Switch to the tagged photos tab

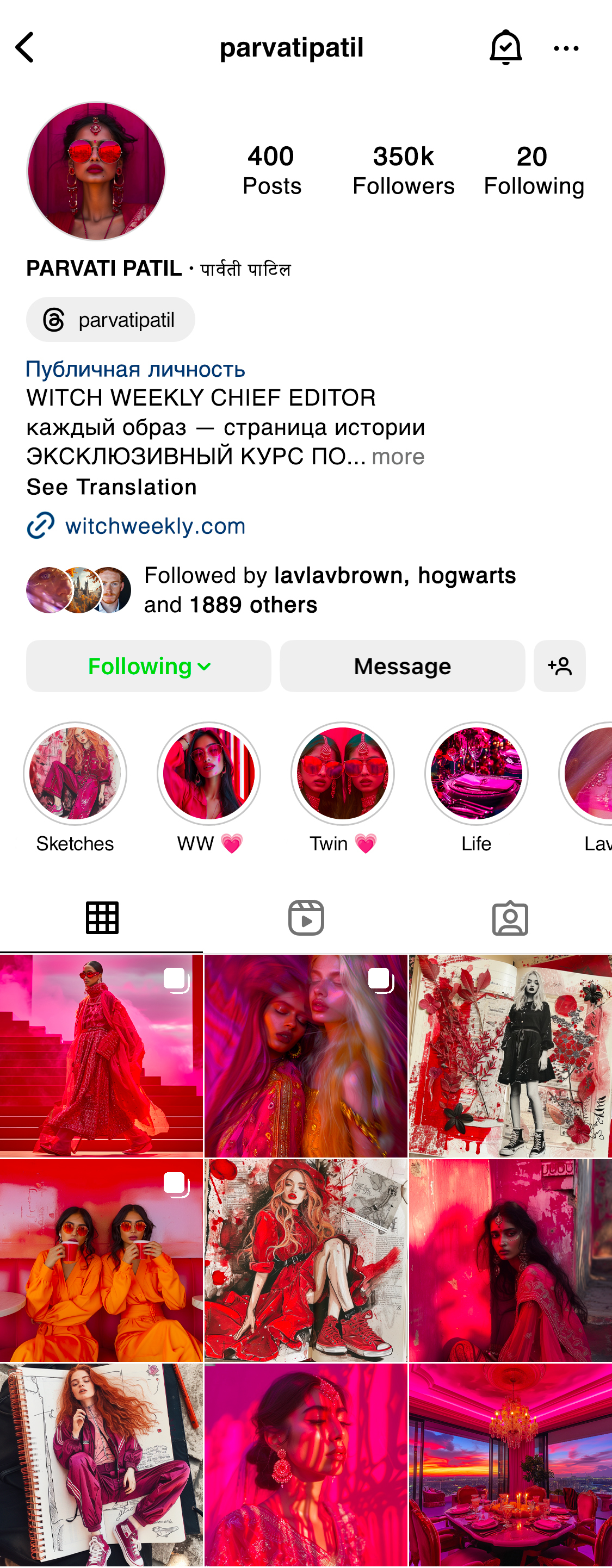click(510, 918)
